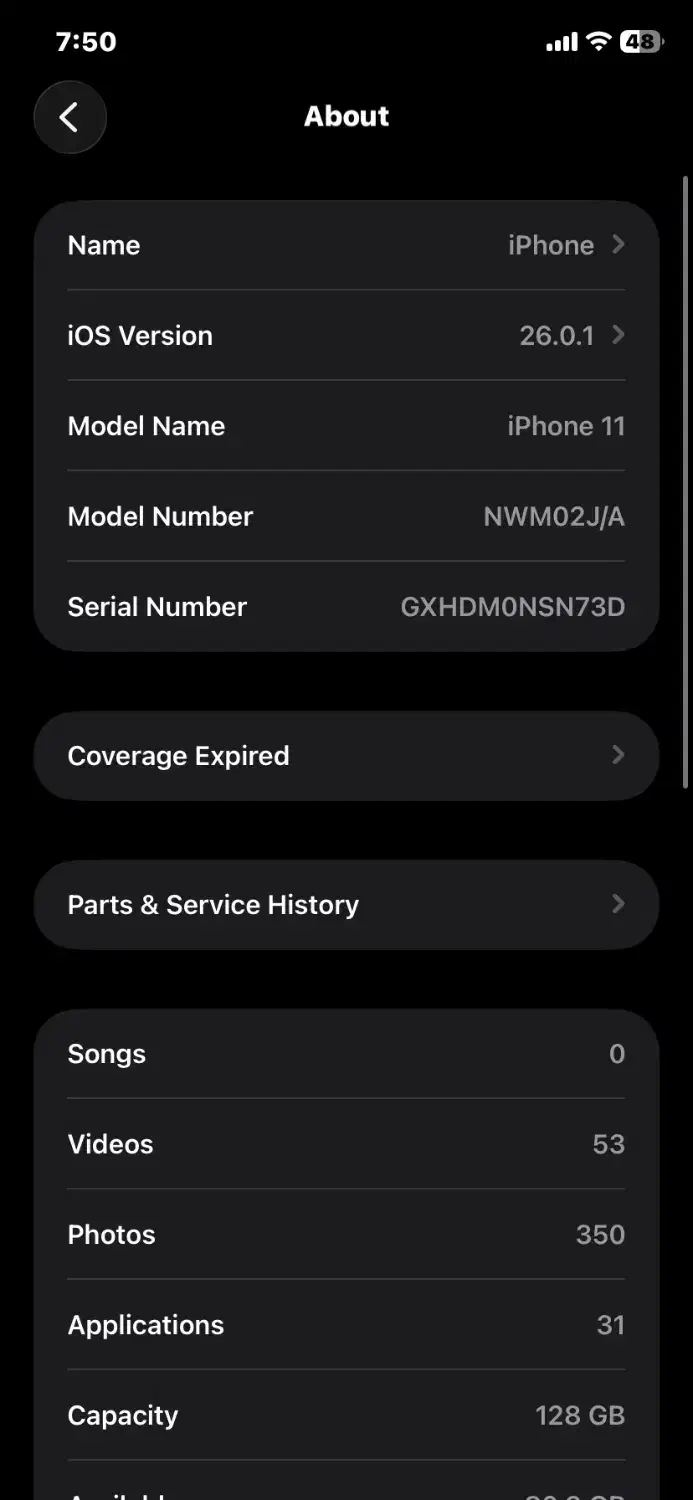
Task: Go back from the About screen
Action: pos(69,117)
